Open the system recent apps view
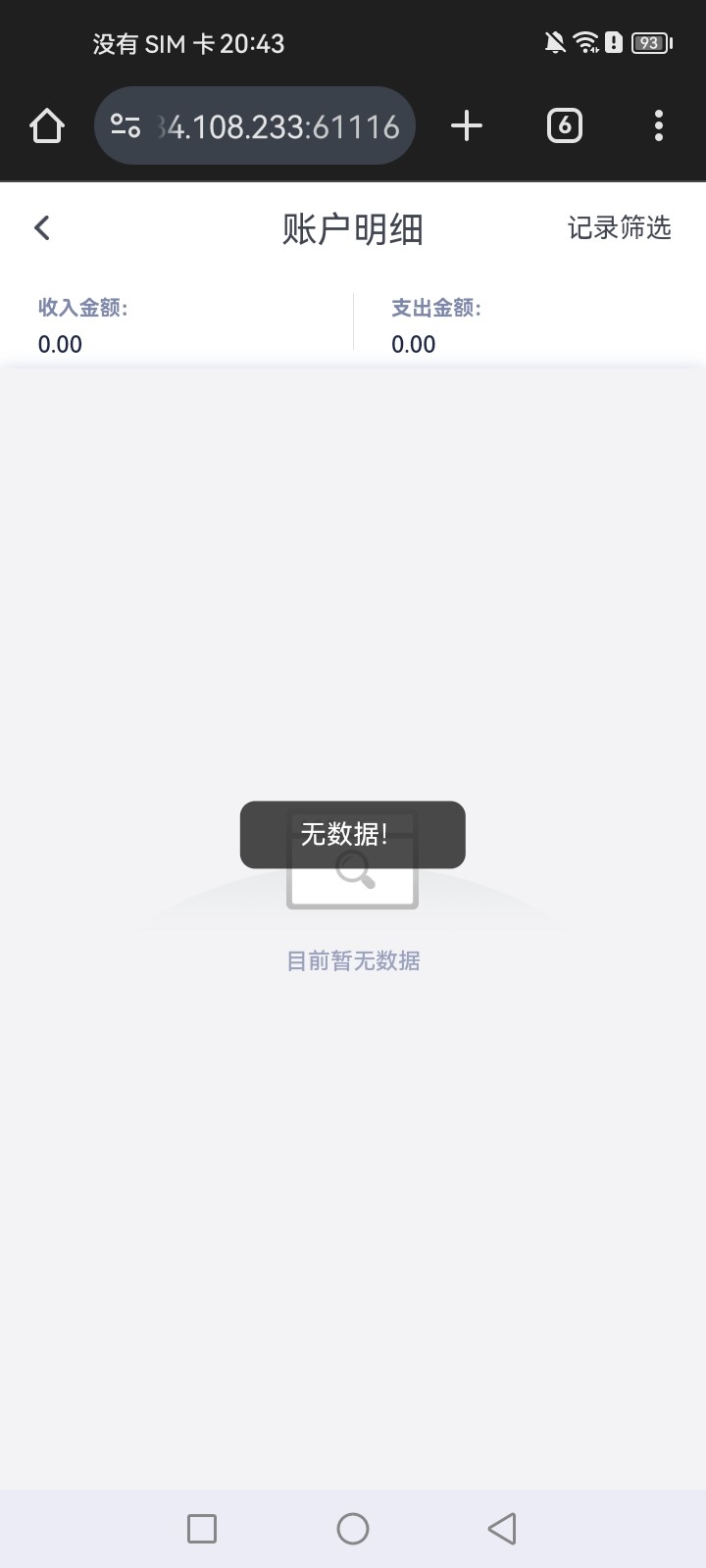The image size is (706, 1568). click(x=202, y=1528)
